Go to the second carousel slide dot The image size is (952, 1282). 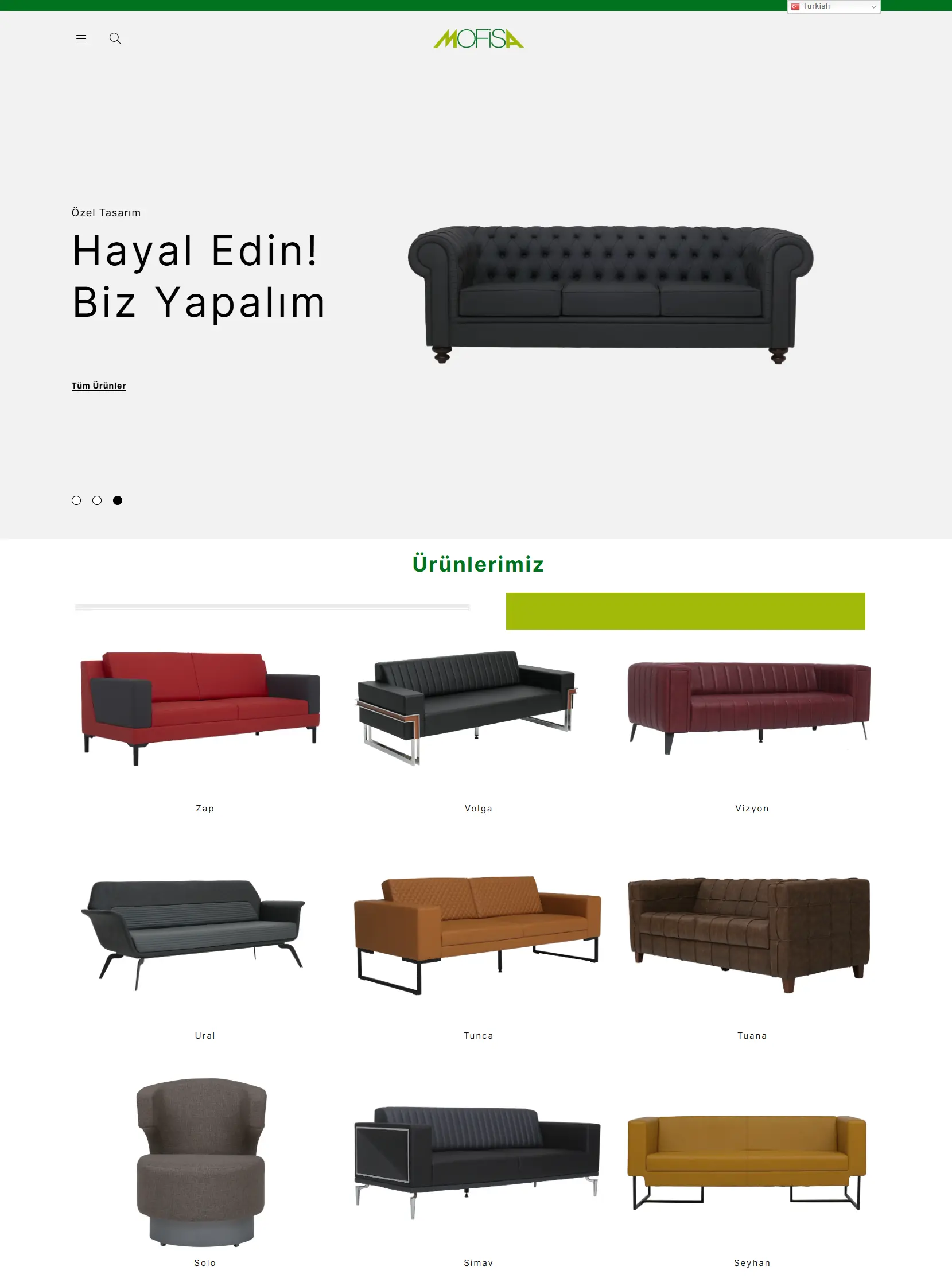pyautogui.click(x=97, y=500)
